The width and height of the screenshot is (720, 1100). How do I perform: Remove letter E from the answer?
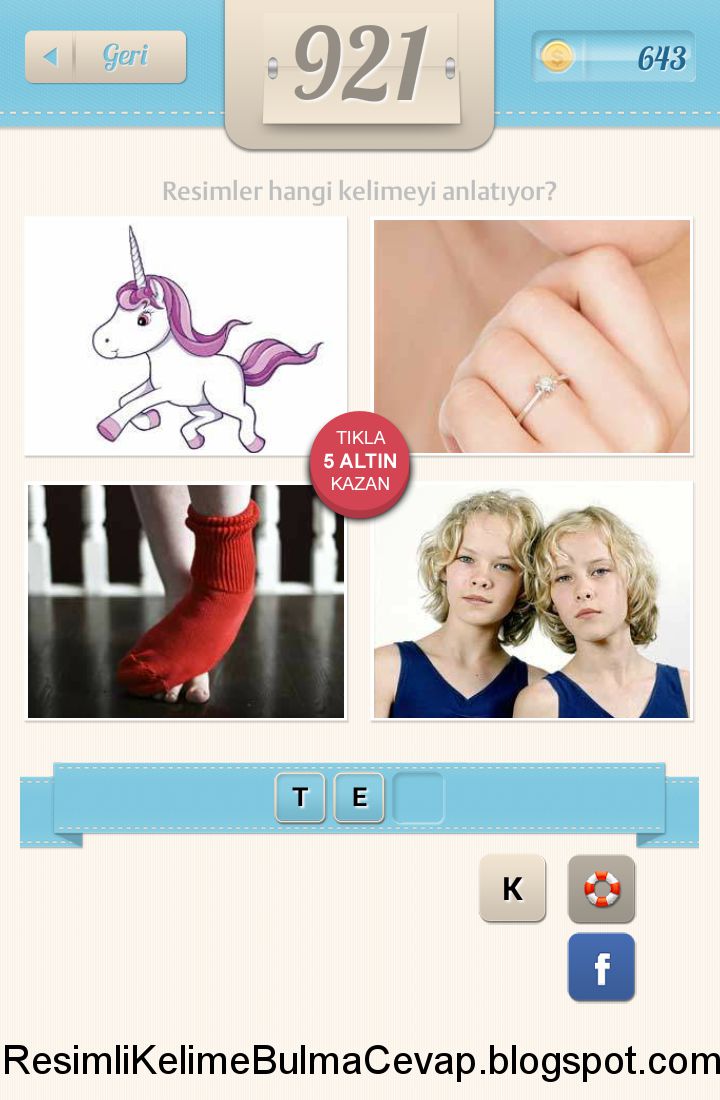(x=359, y=798)
